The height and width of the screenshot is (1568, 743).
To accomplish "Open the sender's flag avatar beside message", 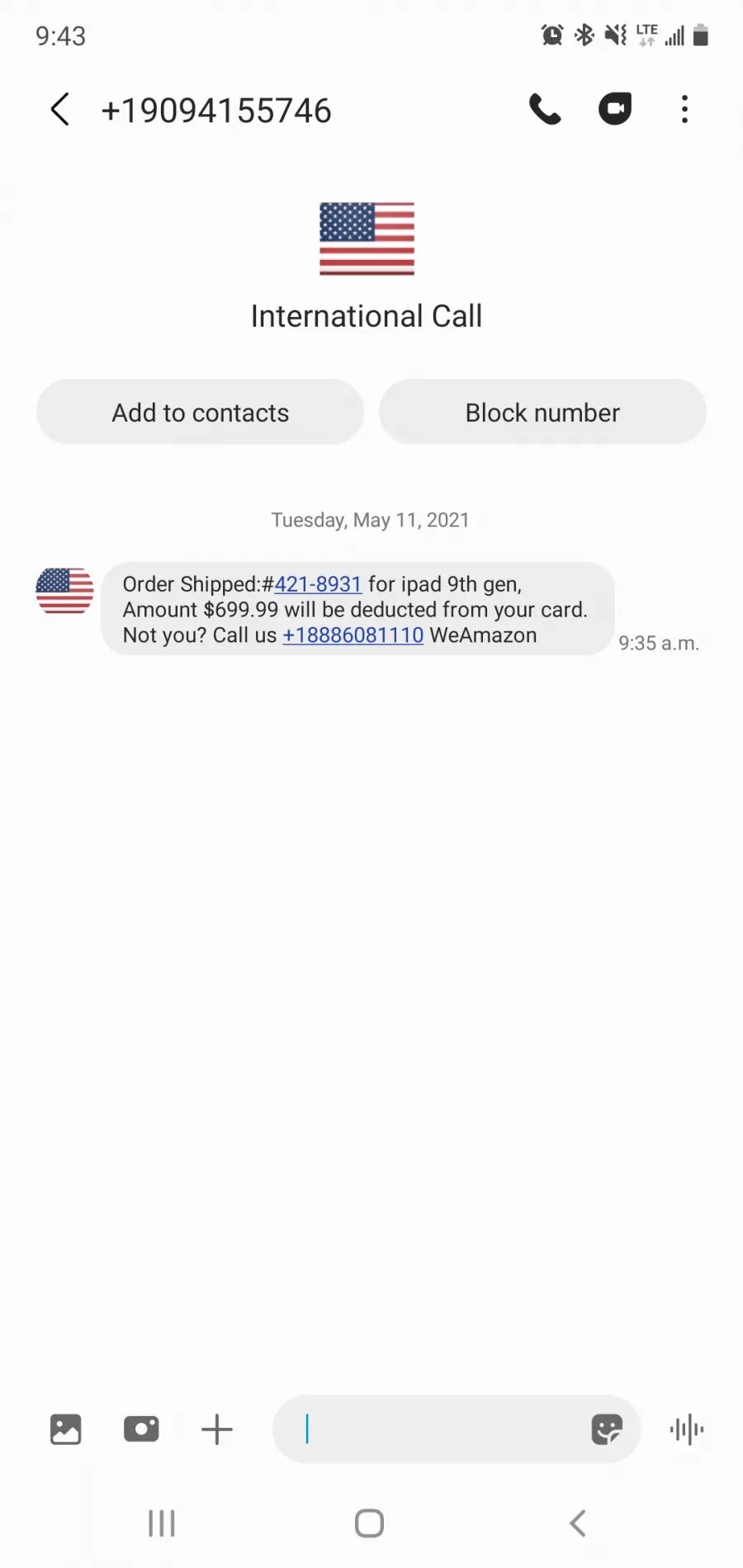I will pyautogui.click(x=64, y=591).
